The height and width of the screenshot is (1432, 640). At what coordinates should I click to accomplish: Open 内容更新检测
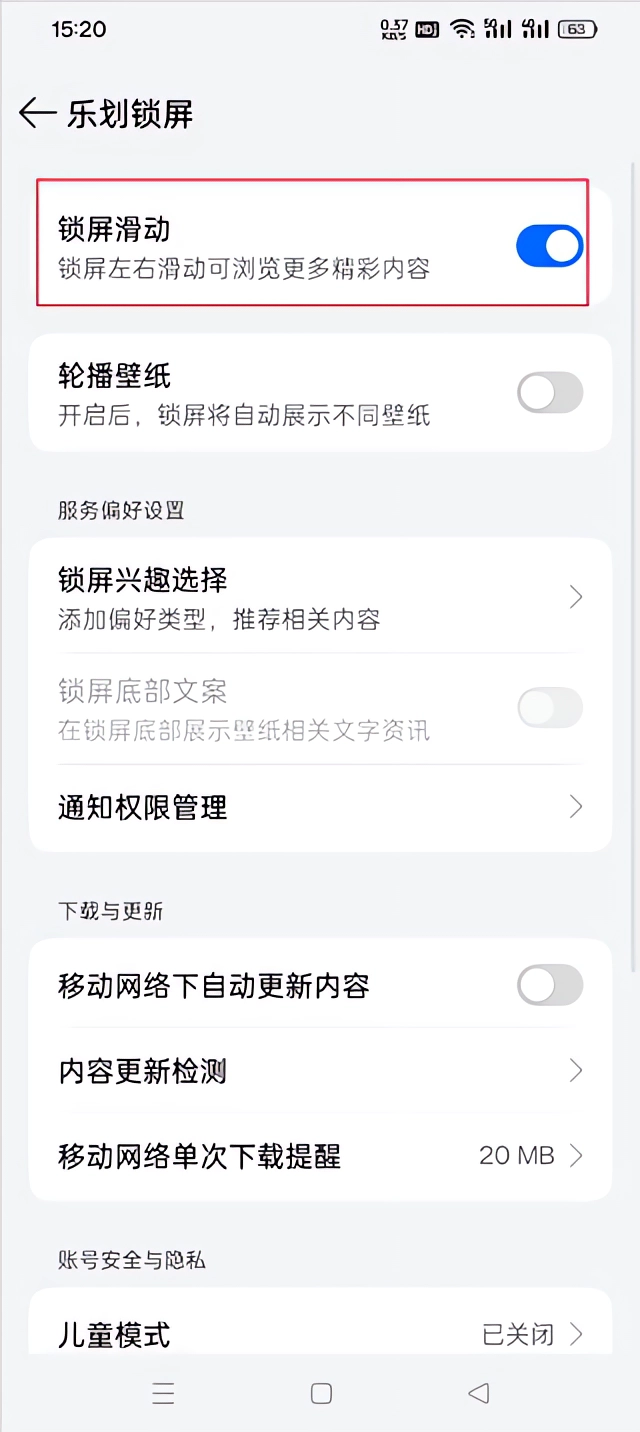[320, 1071]
